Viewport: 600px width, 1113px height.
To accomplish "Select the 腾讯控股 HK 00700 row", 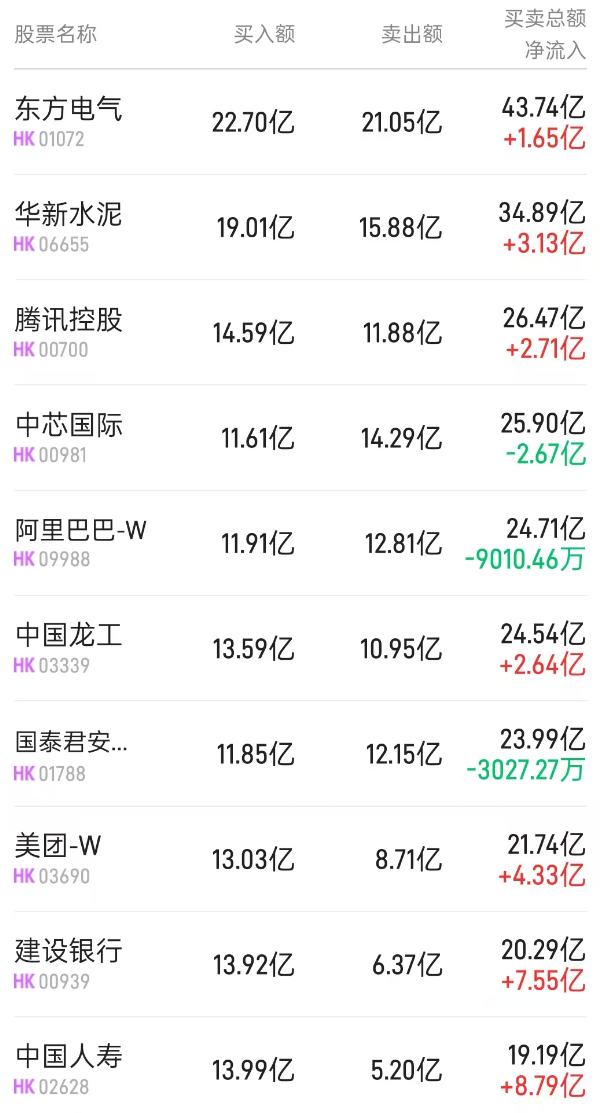I will (300, 332).
